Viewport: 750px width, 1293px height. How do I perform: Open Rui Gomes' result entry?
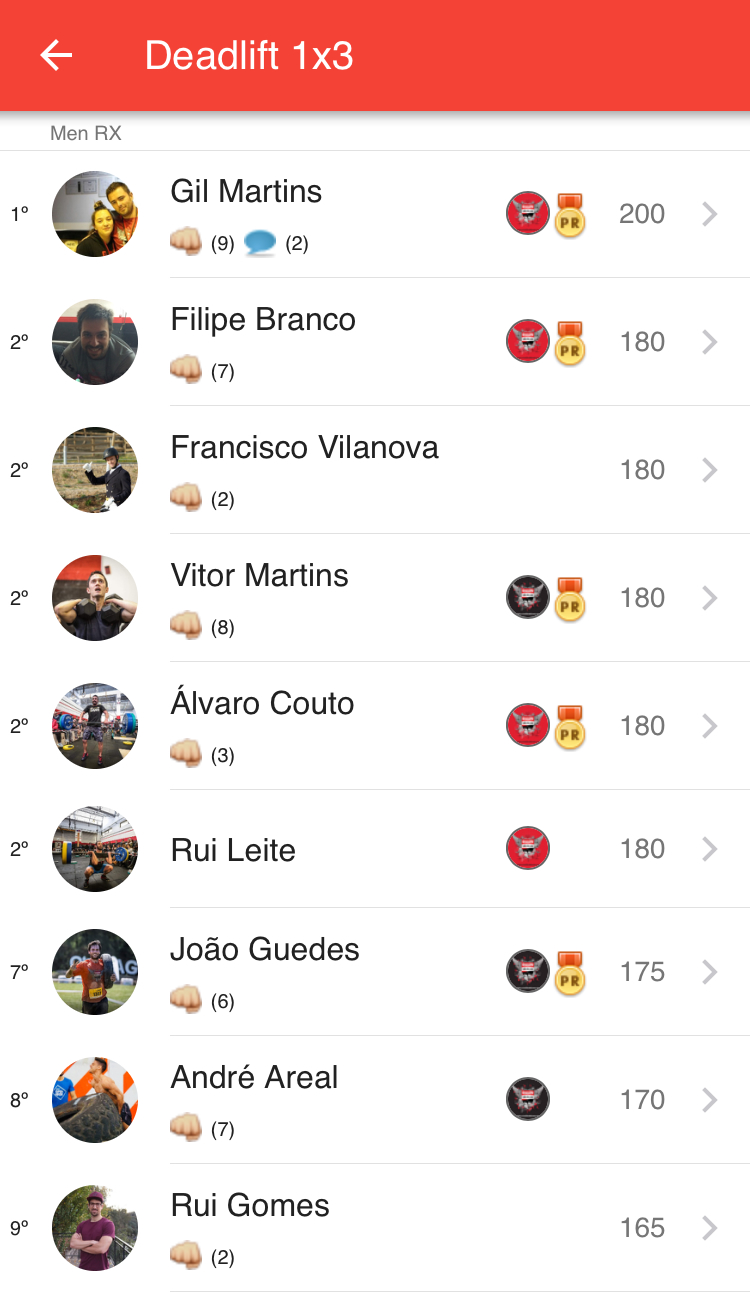708,1228
